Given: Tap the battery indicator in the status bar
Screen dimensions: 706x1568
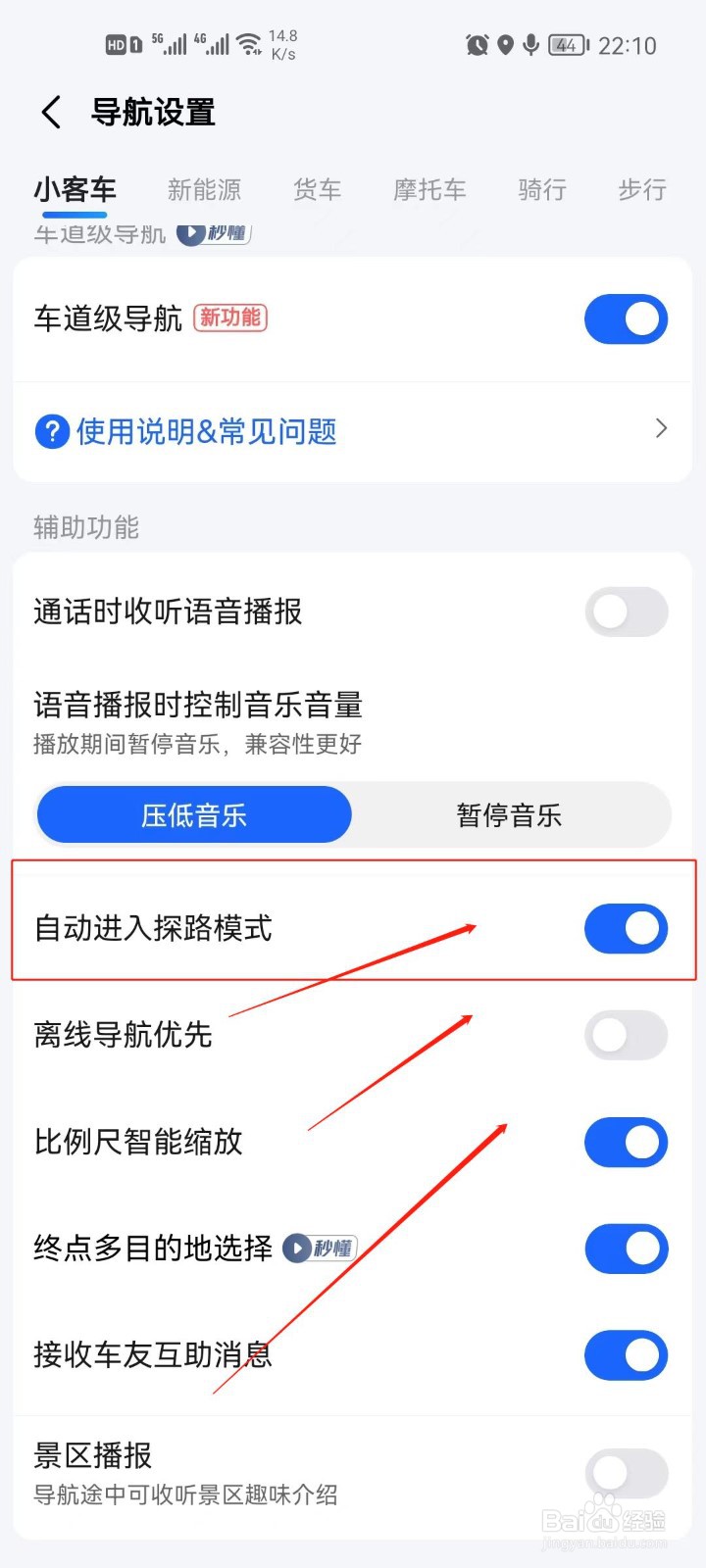Looking at the screenshot, I should 566,45.
